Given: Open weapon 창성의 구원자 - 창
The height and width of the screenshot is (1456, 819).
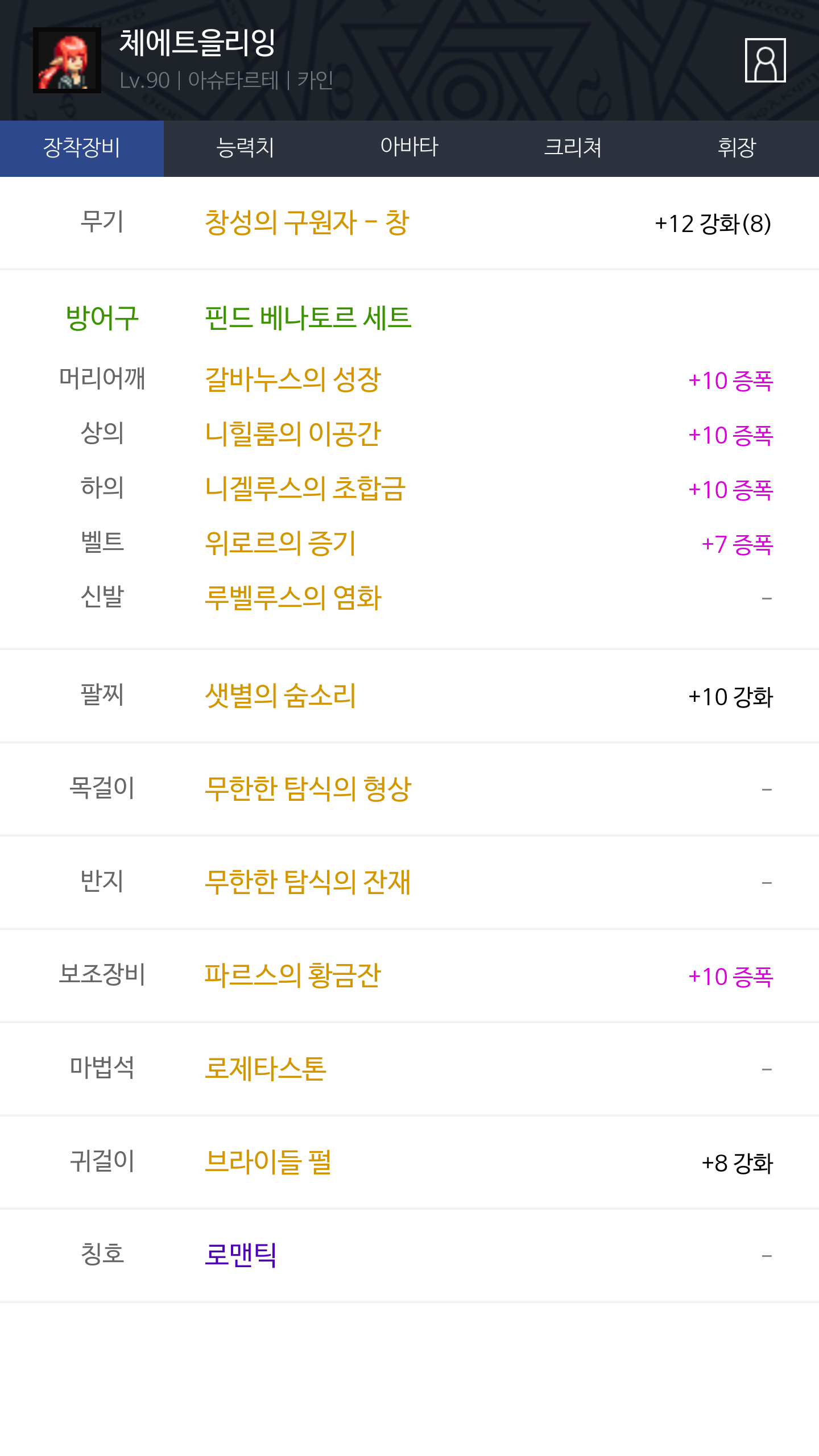Looking at the screenshot, I should pyautogui.click(x=307, y=222).
